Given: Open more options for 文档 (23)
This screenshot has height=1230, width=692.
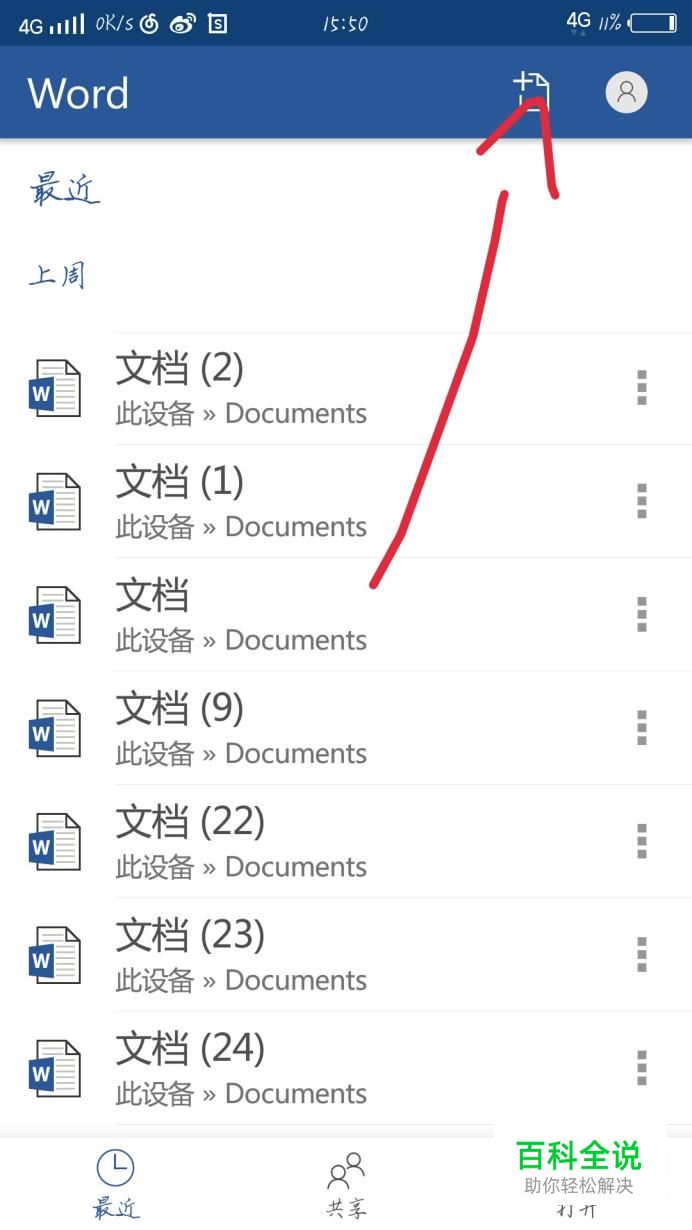Looking at the screenshot, I should click(642, 954).
